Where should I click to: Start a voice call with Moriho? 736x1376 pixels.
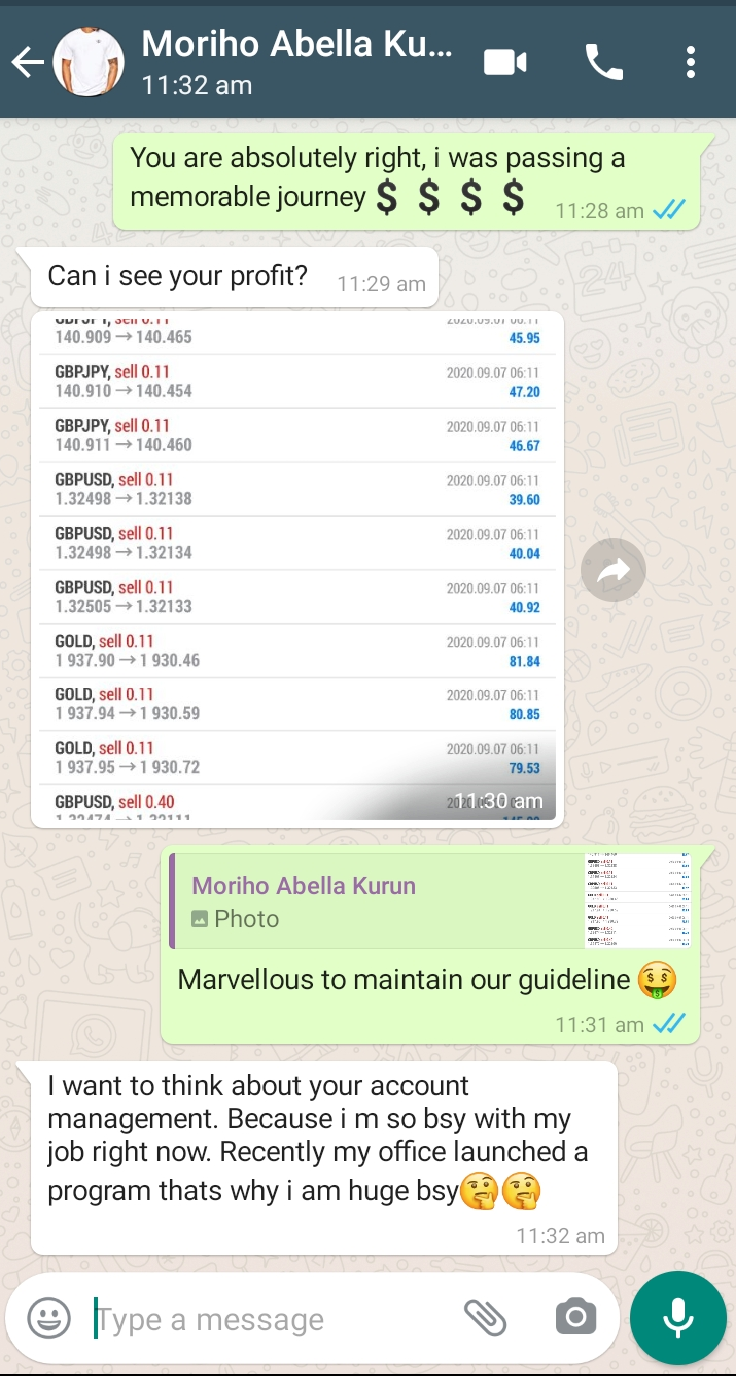coord(604,63)
